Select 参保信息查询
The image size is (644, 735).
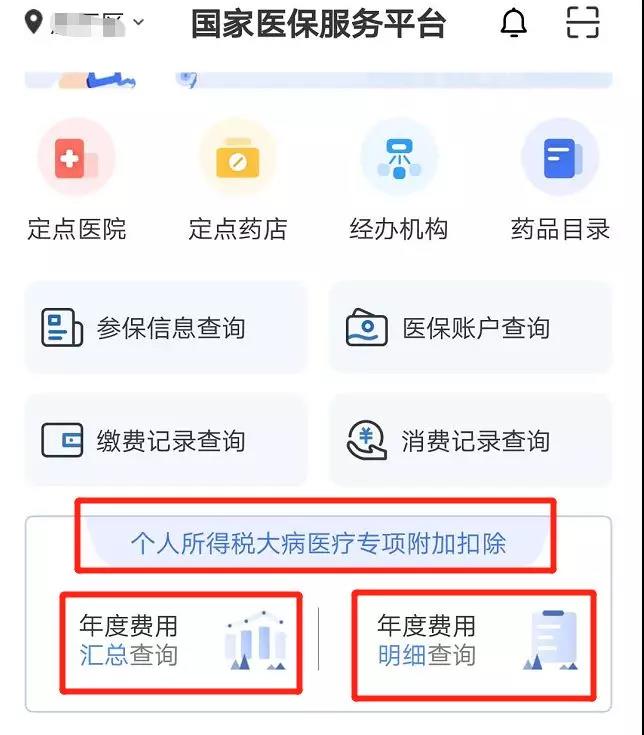pos(166,328)
